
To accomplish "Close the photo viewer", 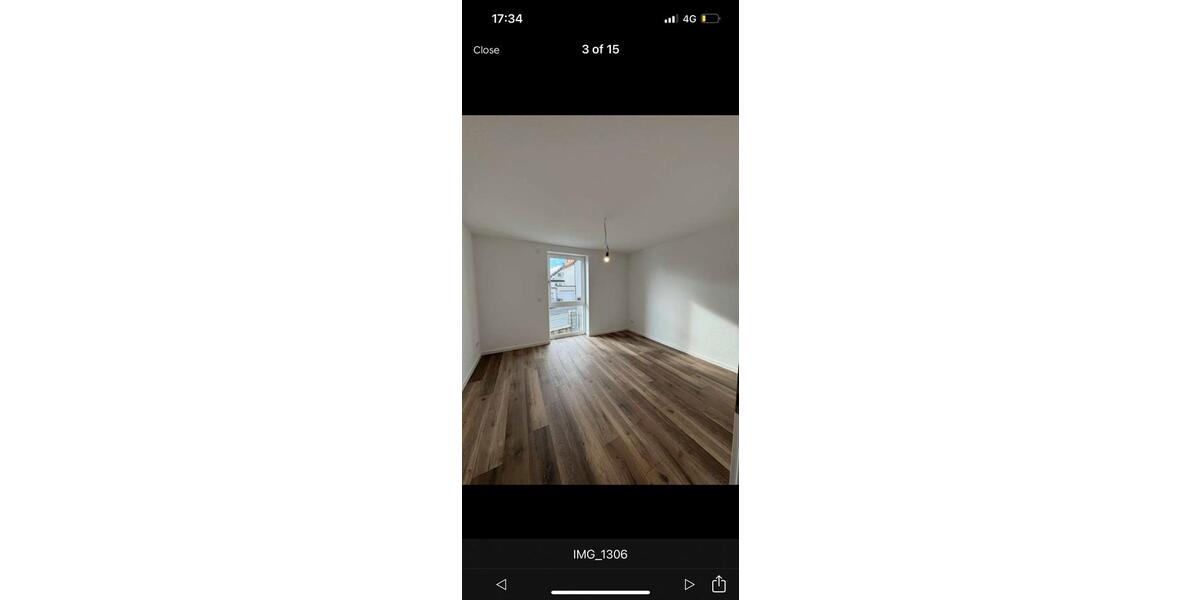I will point(486,50).
